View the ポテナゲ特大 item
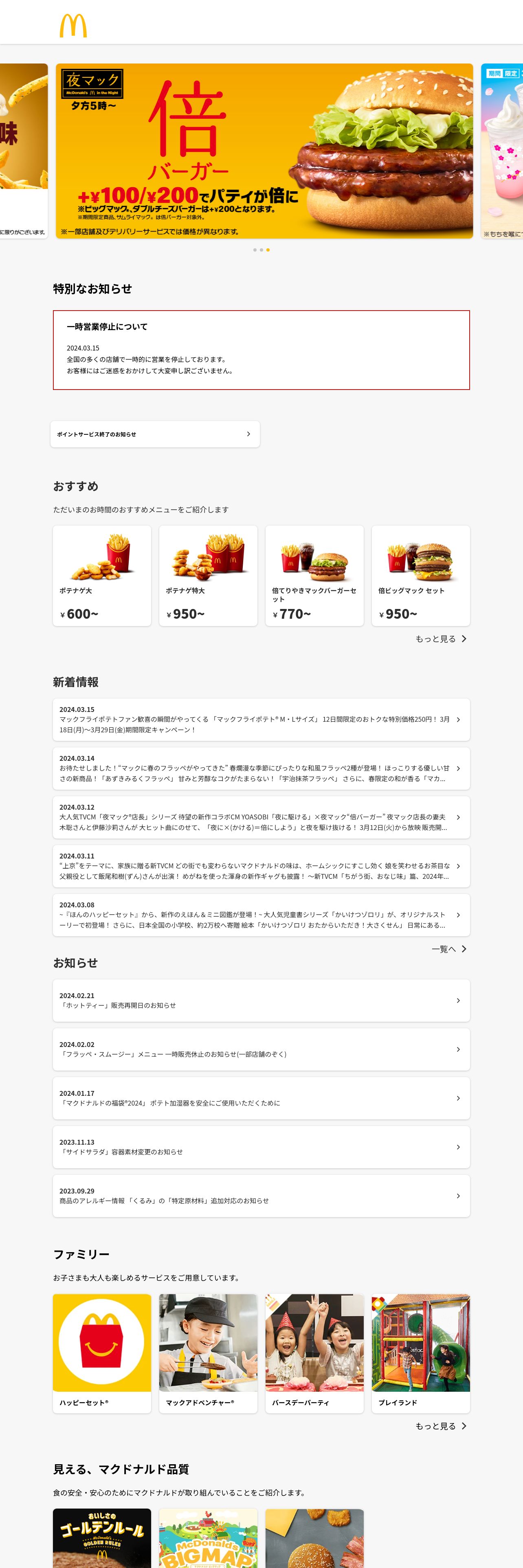This screenshot has width=523, height=1568. (x=208, y=575)
